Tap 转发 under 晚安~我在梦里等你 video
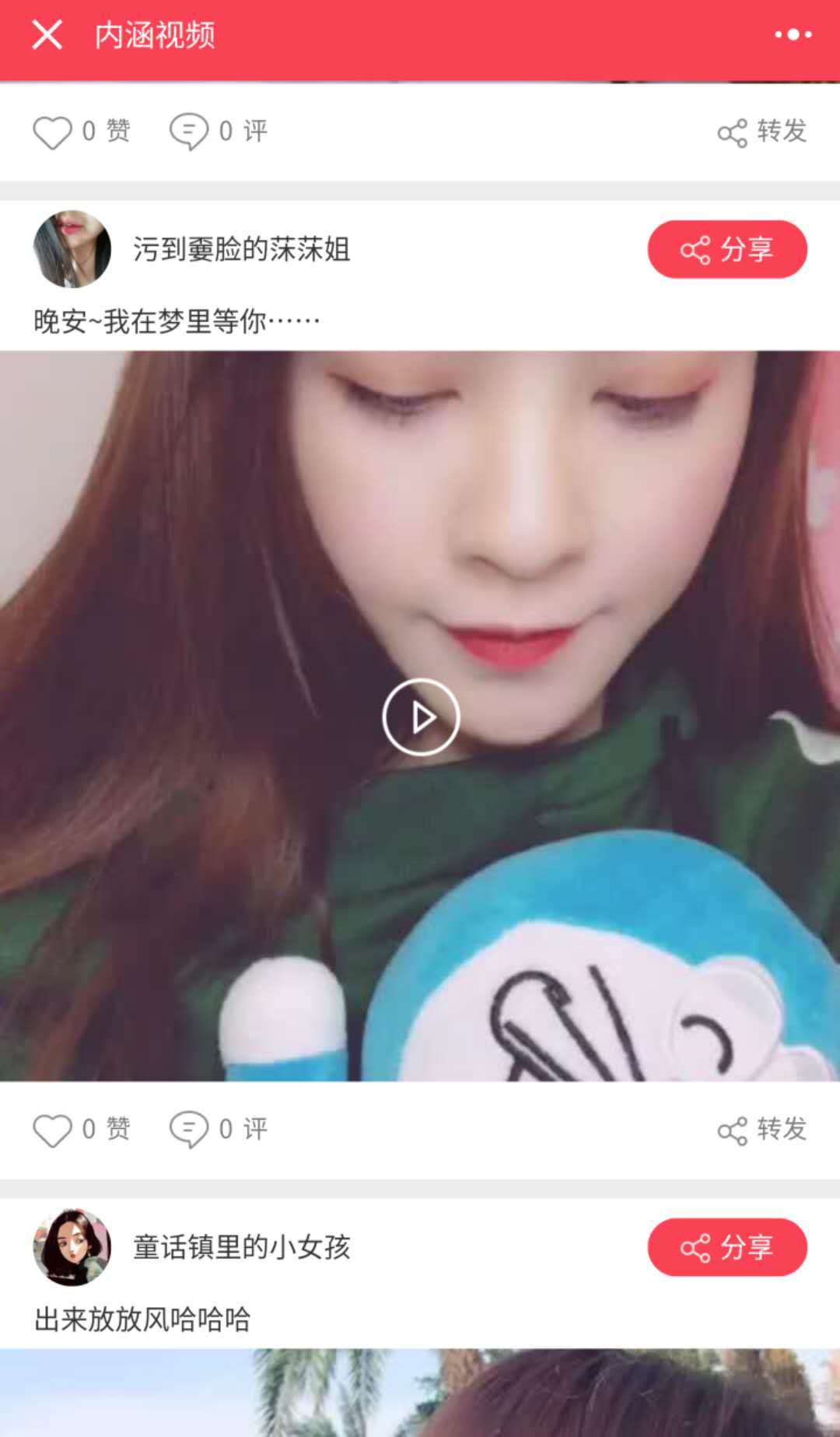The width and height of the screenshot is (840, 1437). pos(761,1130)
